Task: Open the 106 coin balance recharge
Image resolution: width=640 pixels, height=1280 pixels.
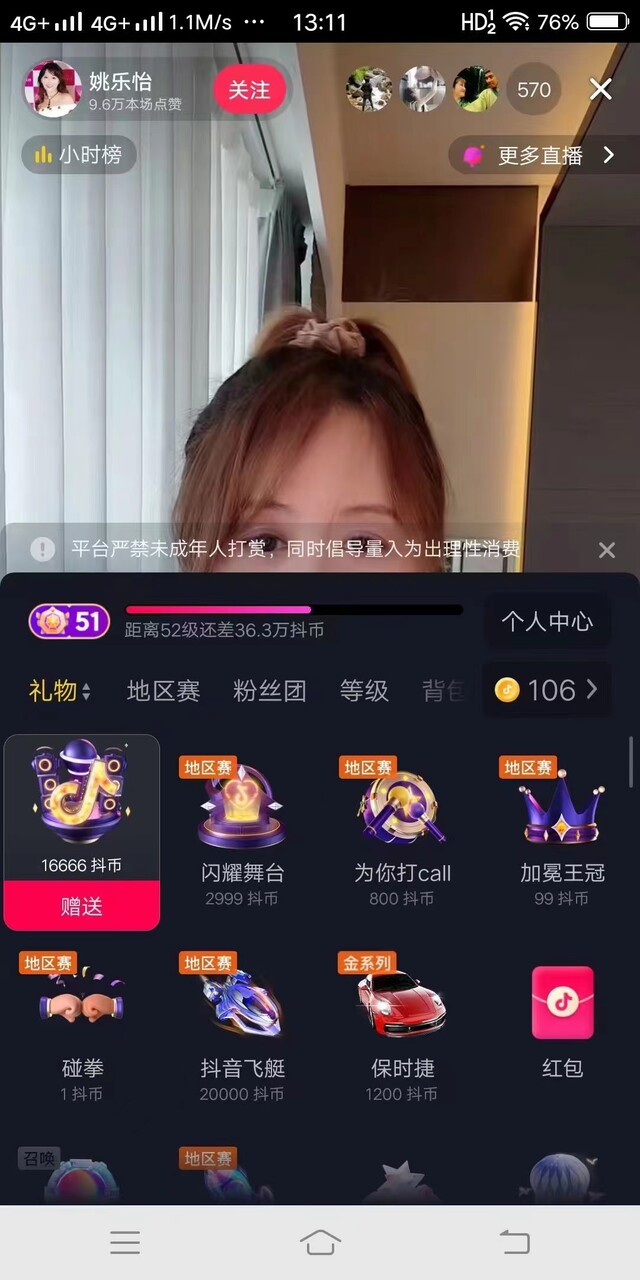Action: pyautogui.click(x=547, y=690)
